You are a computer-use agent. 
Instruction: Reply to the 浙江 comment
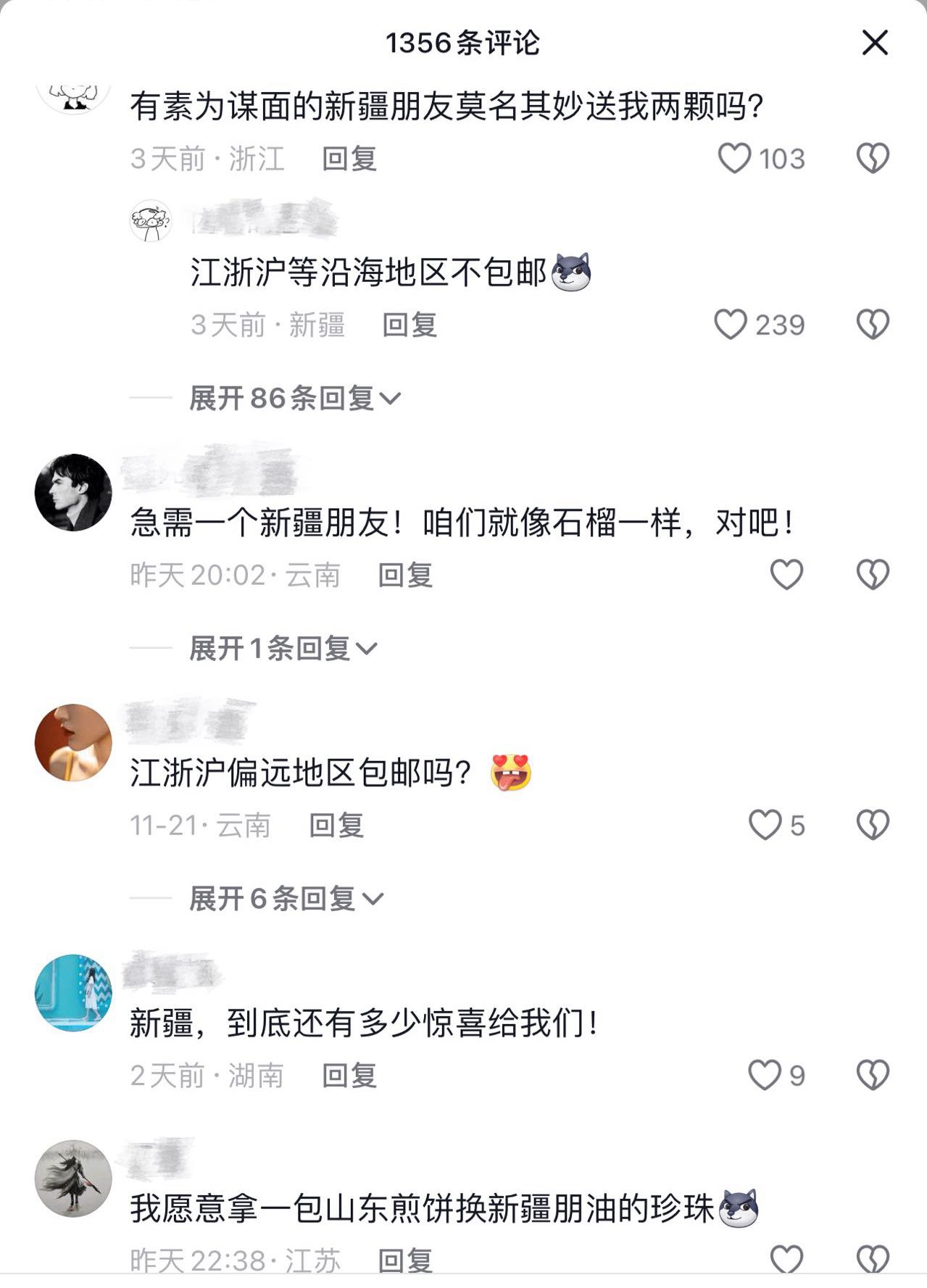[x=349, y=159]
